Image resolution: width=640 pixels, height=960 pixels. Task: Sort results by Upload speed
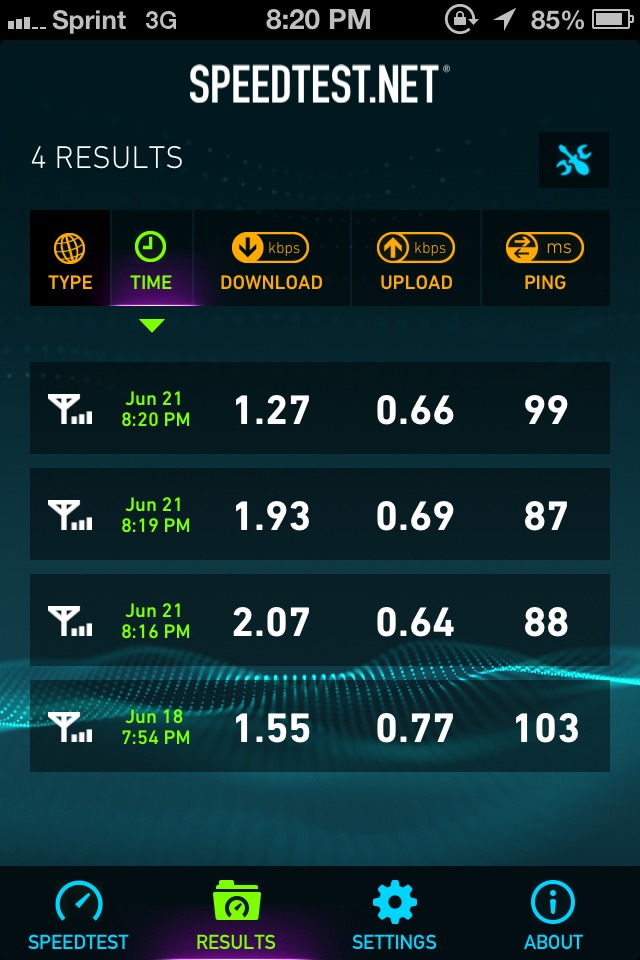pos(416,262)
